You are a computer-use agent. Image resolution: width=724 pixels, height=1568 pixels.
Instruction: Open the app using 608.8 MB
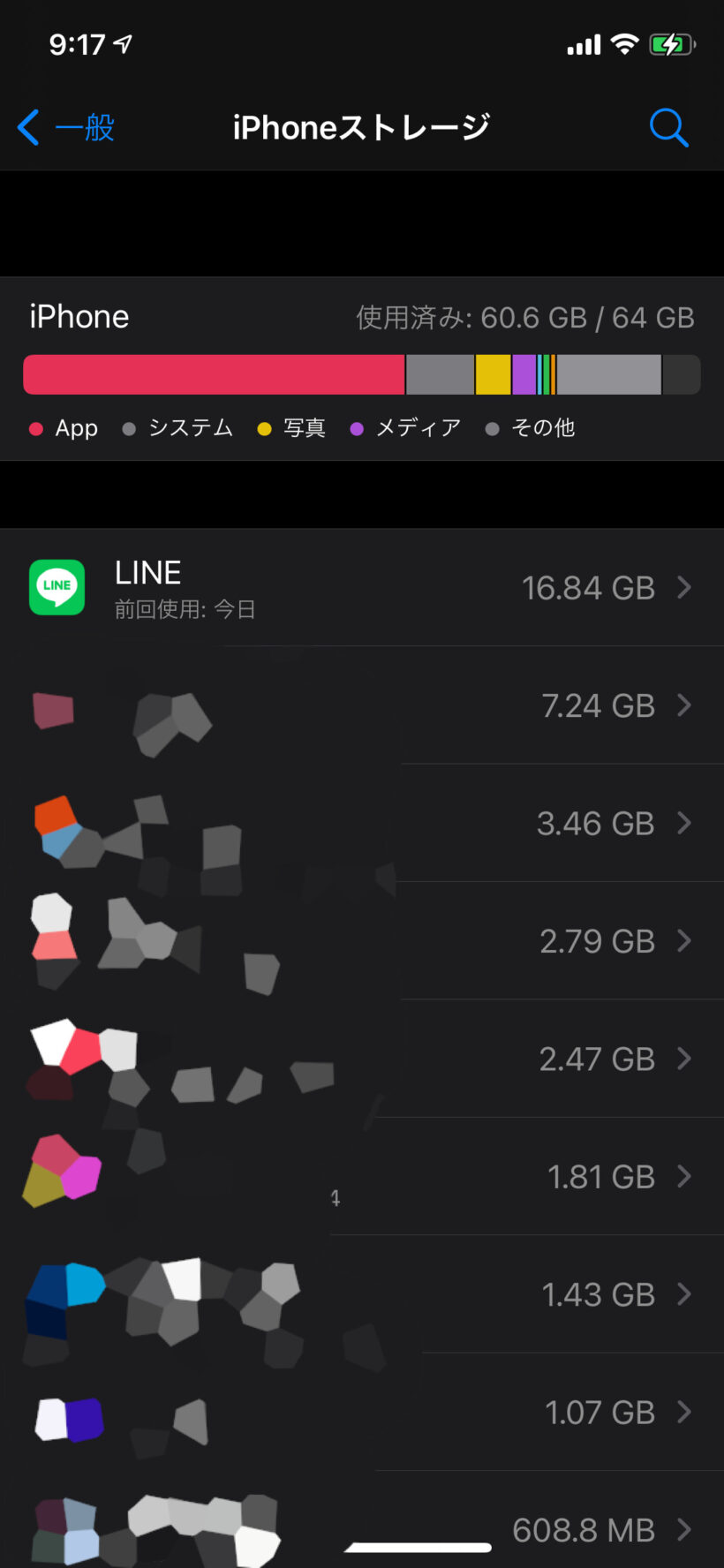362,1519
